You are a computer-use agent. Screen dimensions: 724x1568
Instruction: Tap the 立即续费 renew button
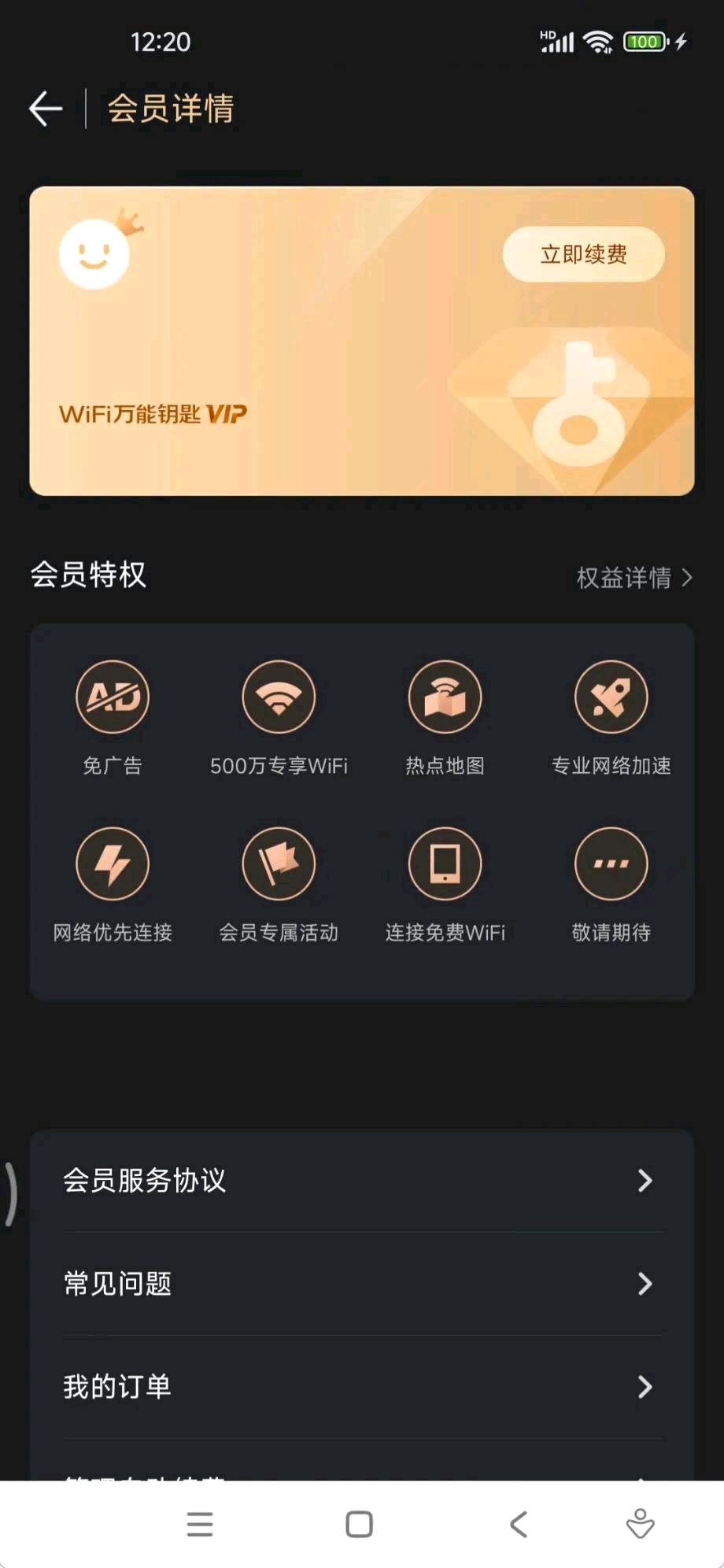[x=583, y=254]
